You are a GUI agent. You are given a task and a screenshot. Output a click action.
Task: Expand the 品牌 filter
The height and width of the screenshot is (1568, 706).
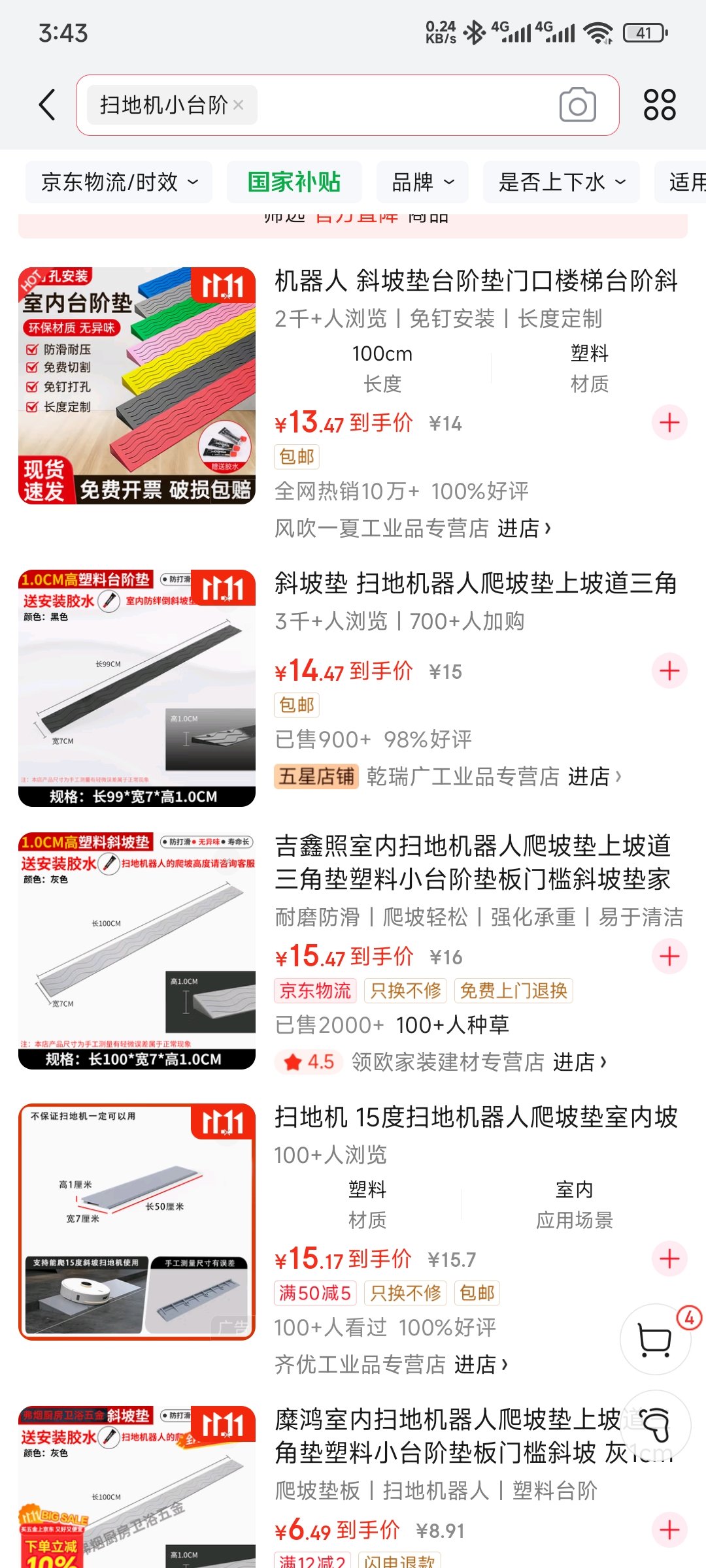(422, 182)
